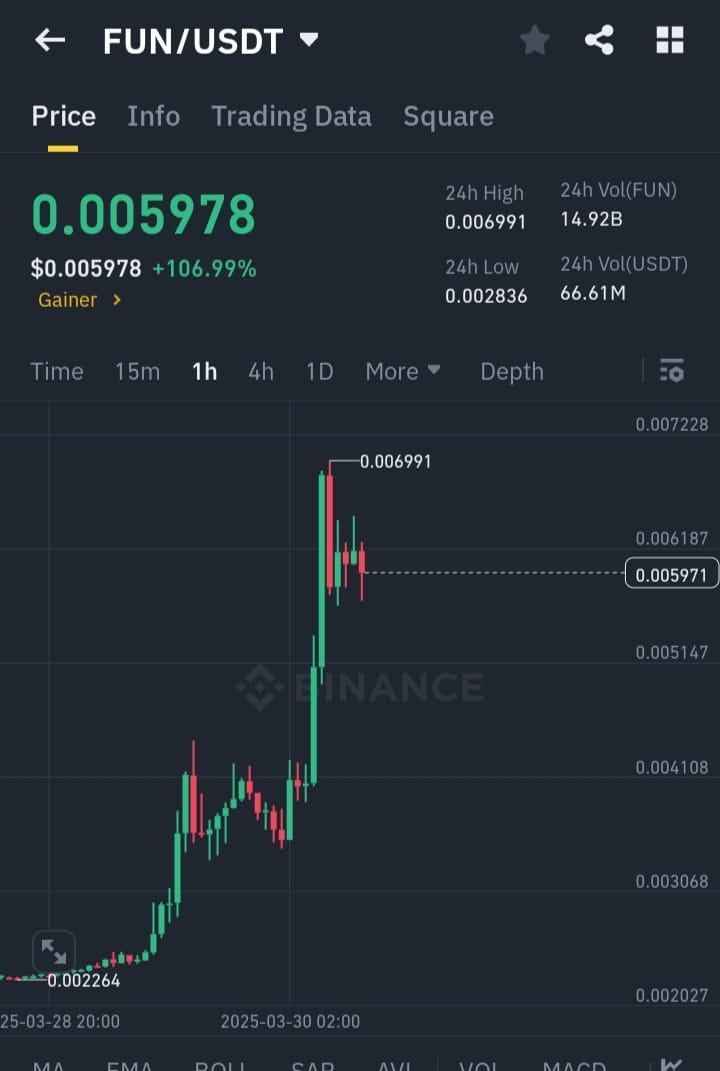Screen dimensions: 720x1071
Task: Add FUN/USDT to favorites via star icon
Action: tap(534, 40)
